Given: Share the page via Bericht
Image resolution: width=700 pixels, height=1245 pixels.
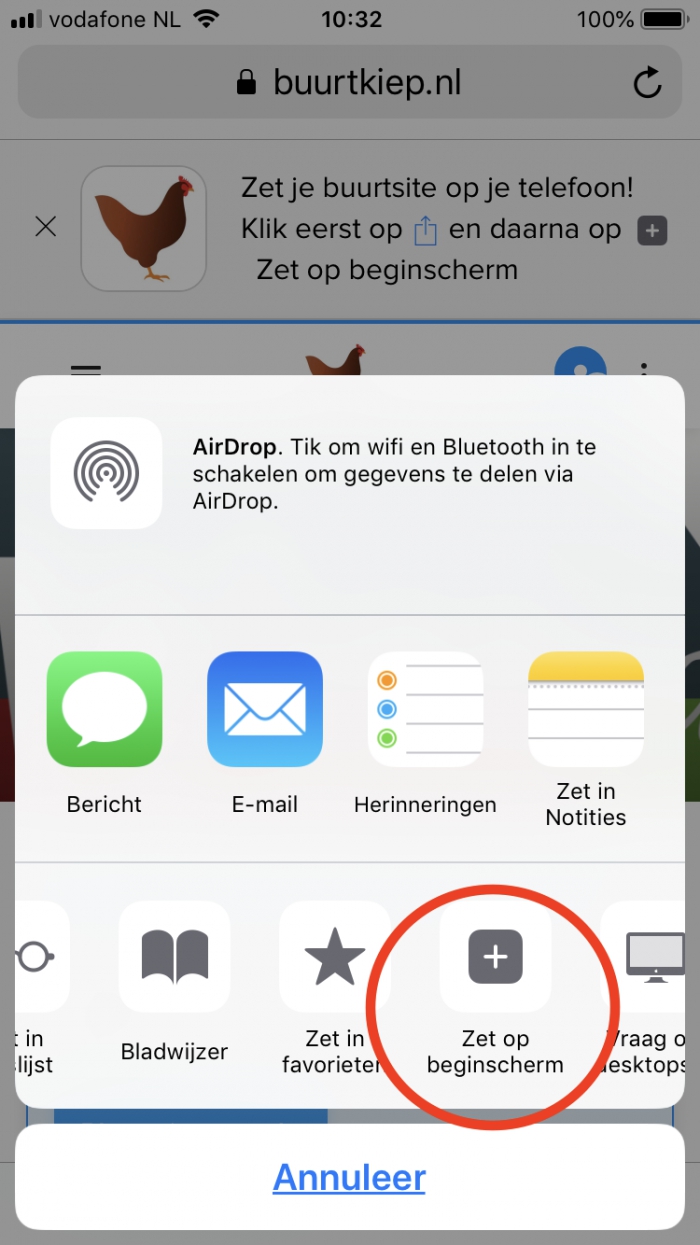Looking at the screenshot, I should tap(104, 709).
